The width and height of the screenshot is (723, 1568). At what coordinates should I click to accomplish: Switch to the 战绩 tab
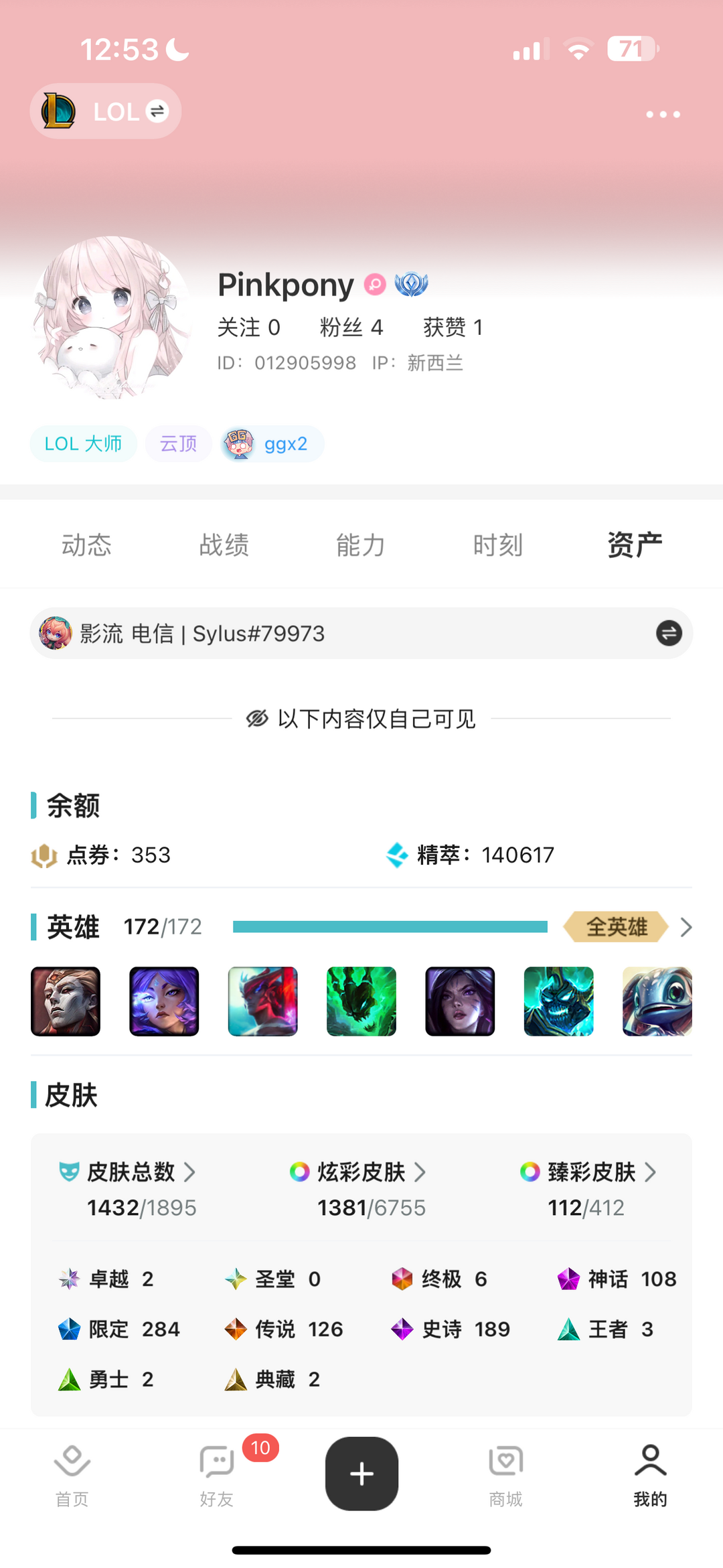pos(225,545)
